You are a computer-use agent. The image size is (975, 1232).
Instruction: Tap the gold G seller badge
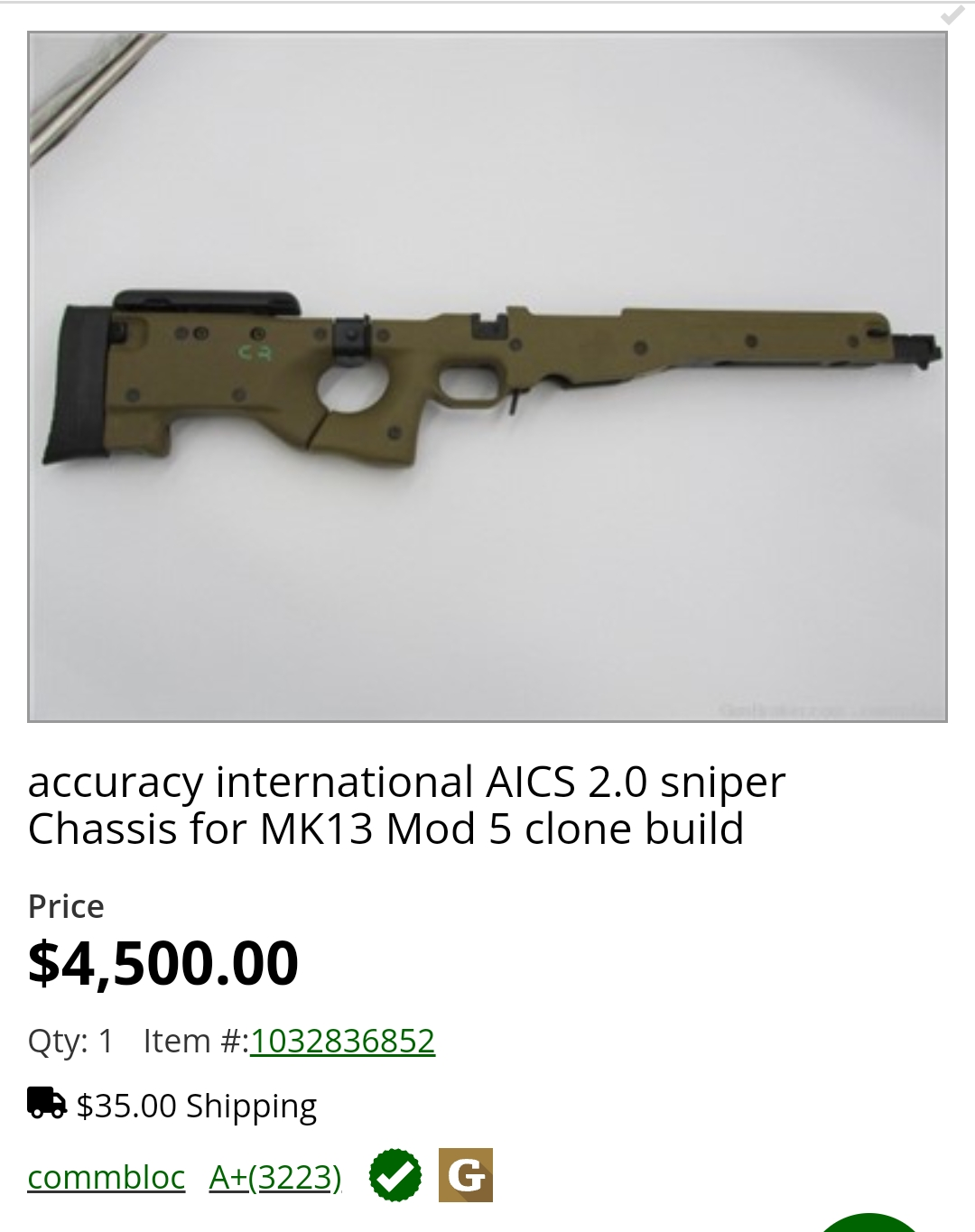(x=466, y=1175)
